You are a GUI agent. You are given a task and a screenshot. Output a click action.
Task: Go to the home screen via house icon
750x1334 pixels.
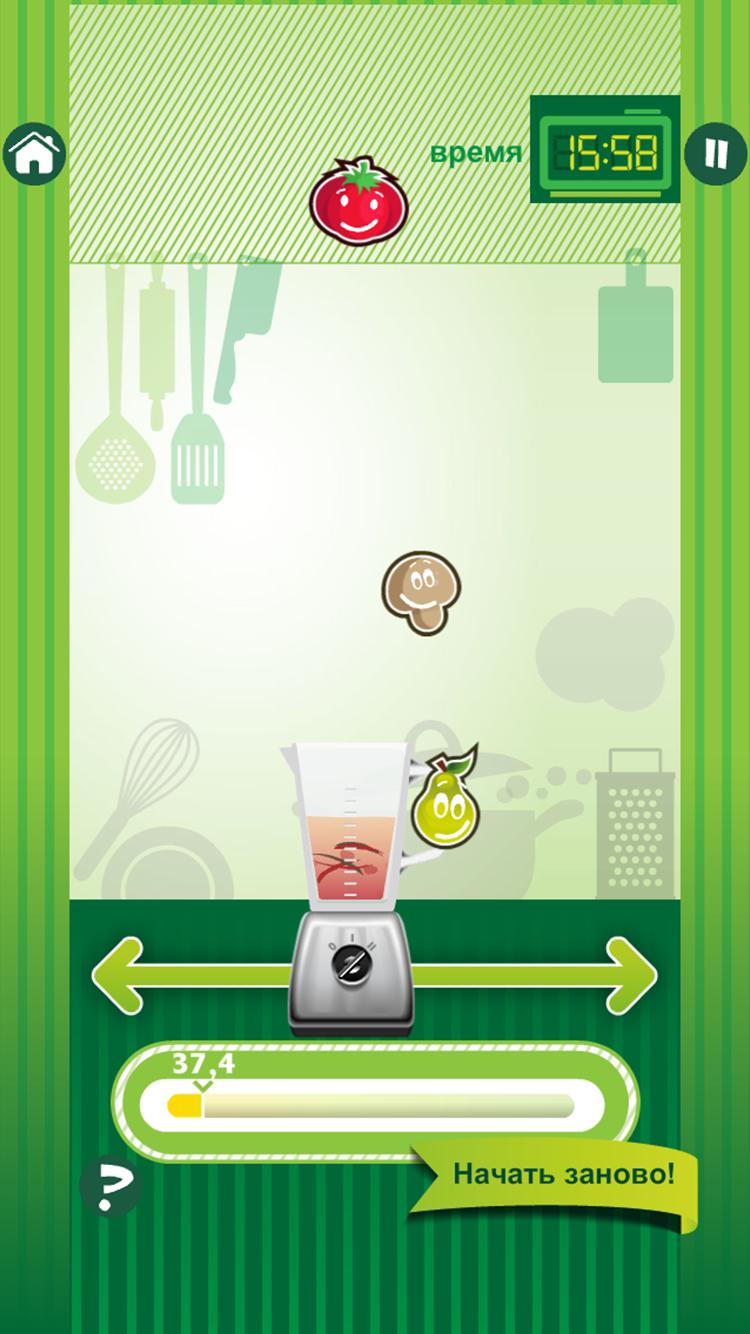click(34, 154)
